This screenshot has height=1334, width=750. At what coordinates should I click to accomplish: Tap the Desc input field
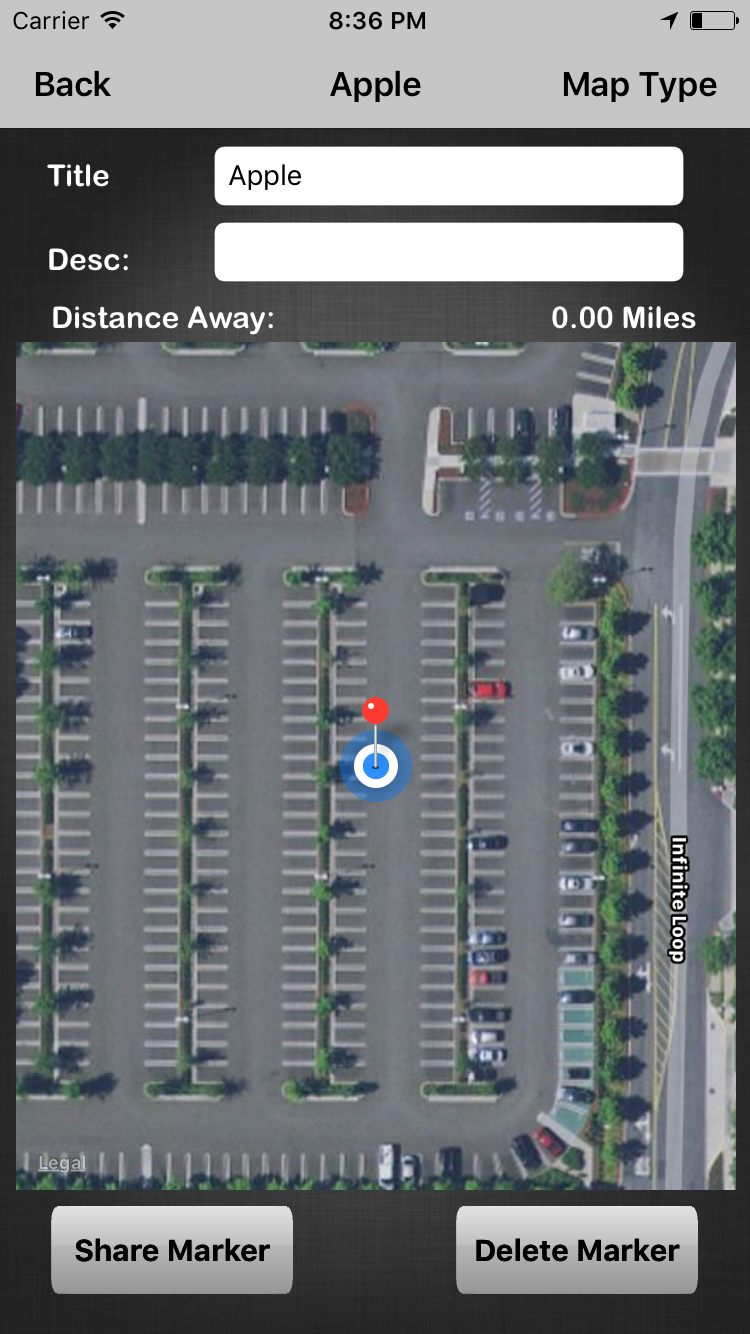(x=448, y=252)
